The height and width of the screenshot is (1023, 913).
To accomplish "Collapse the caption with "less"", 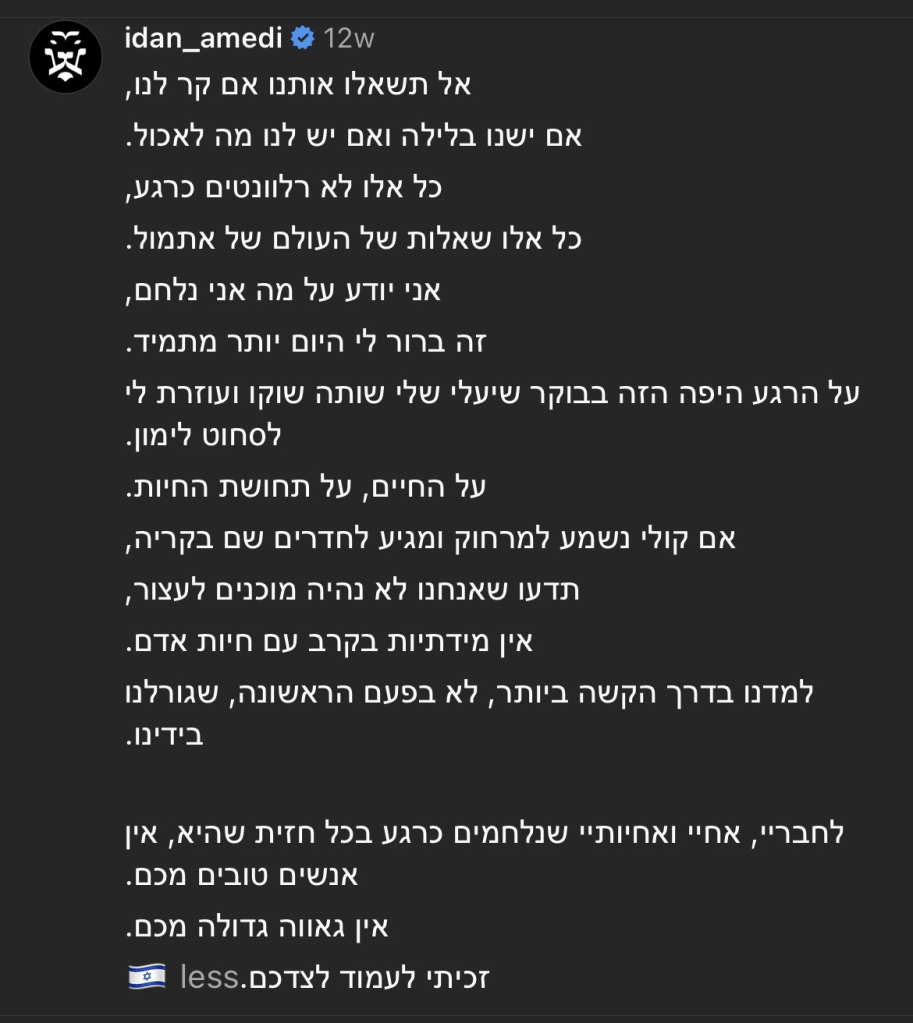I will (x=209, y=977).
